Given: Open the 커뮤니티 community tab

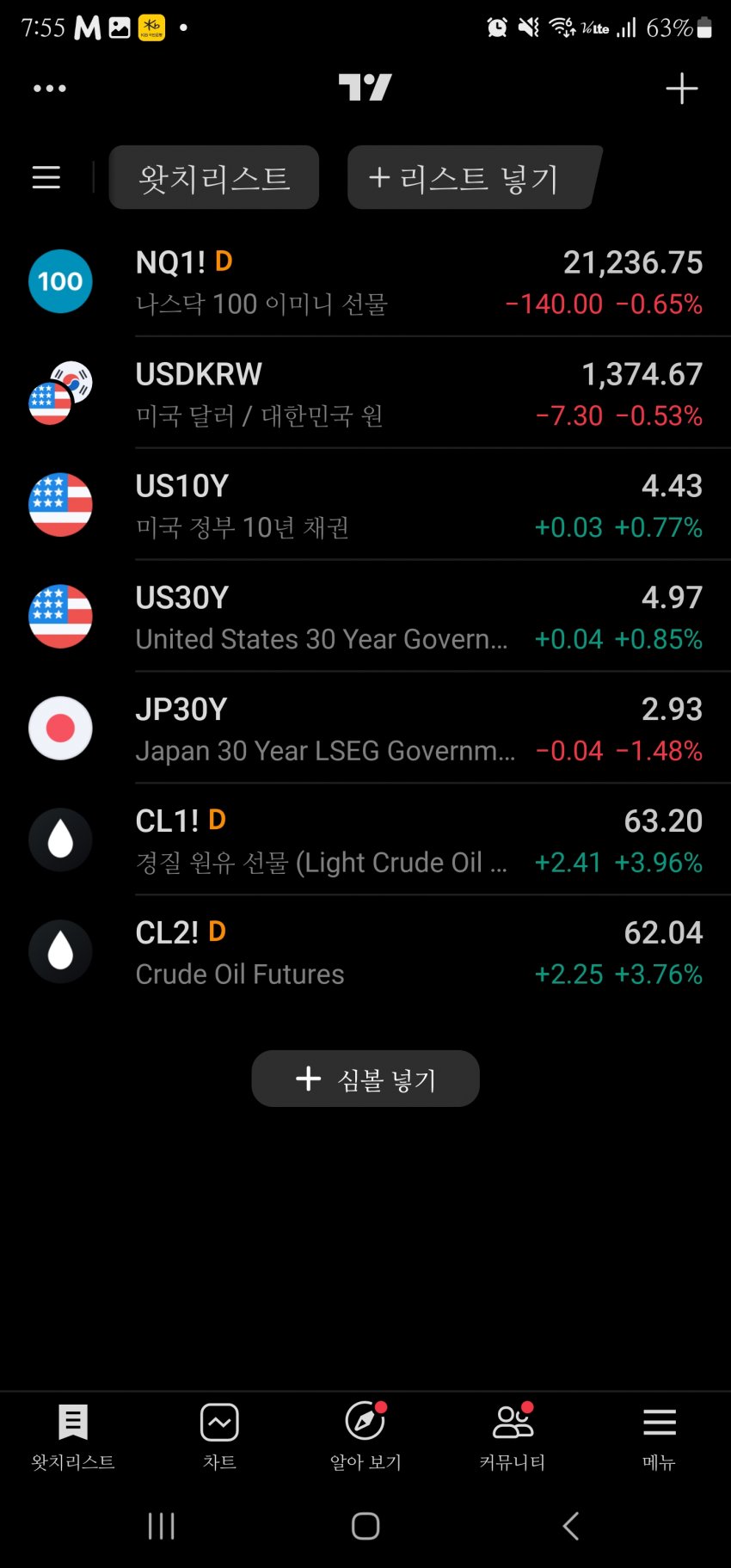Looking at the screenshot, I should [x=513, y=1437].
